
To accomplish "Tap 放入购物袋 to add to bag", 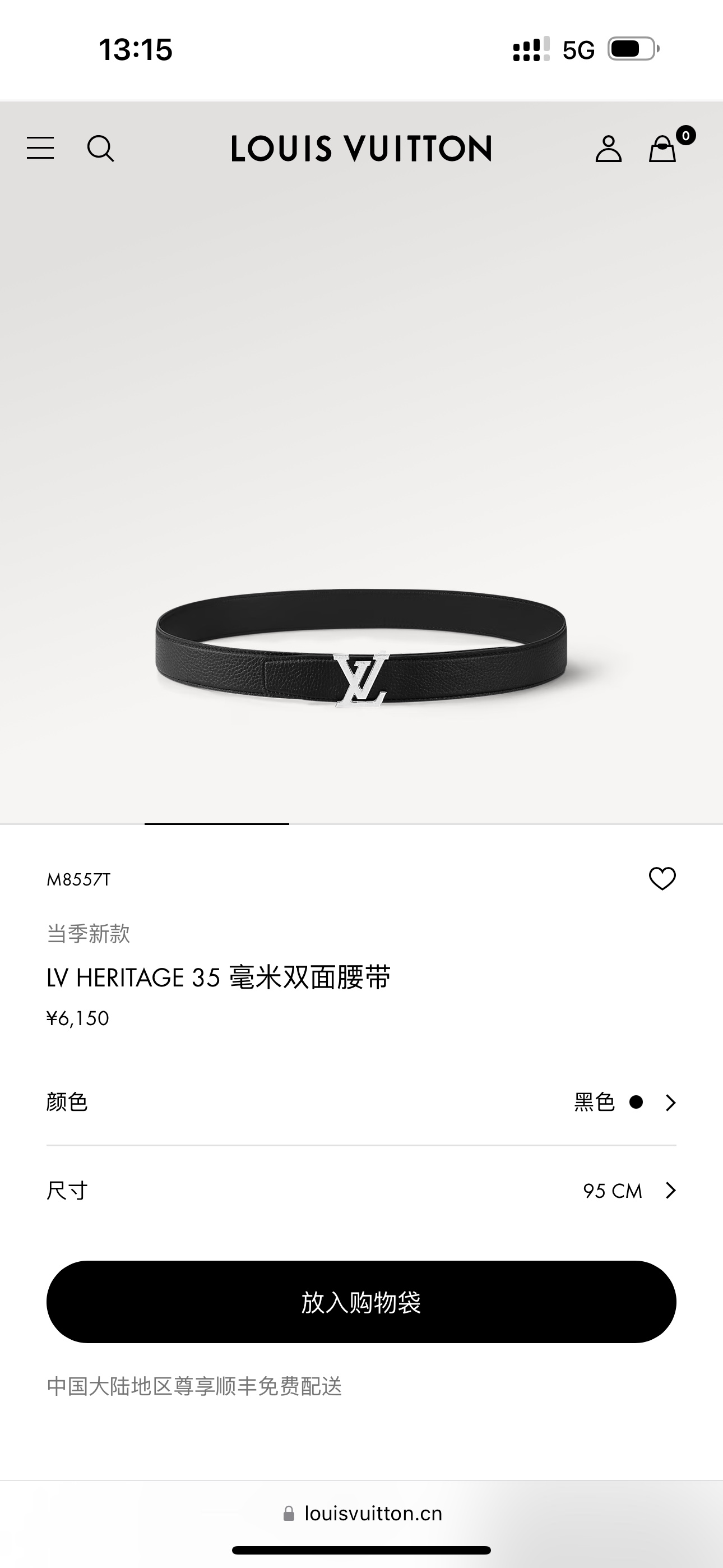I will [x=361, y=1302].
